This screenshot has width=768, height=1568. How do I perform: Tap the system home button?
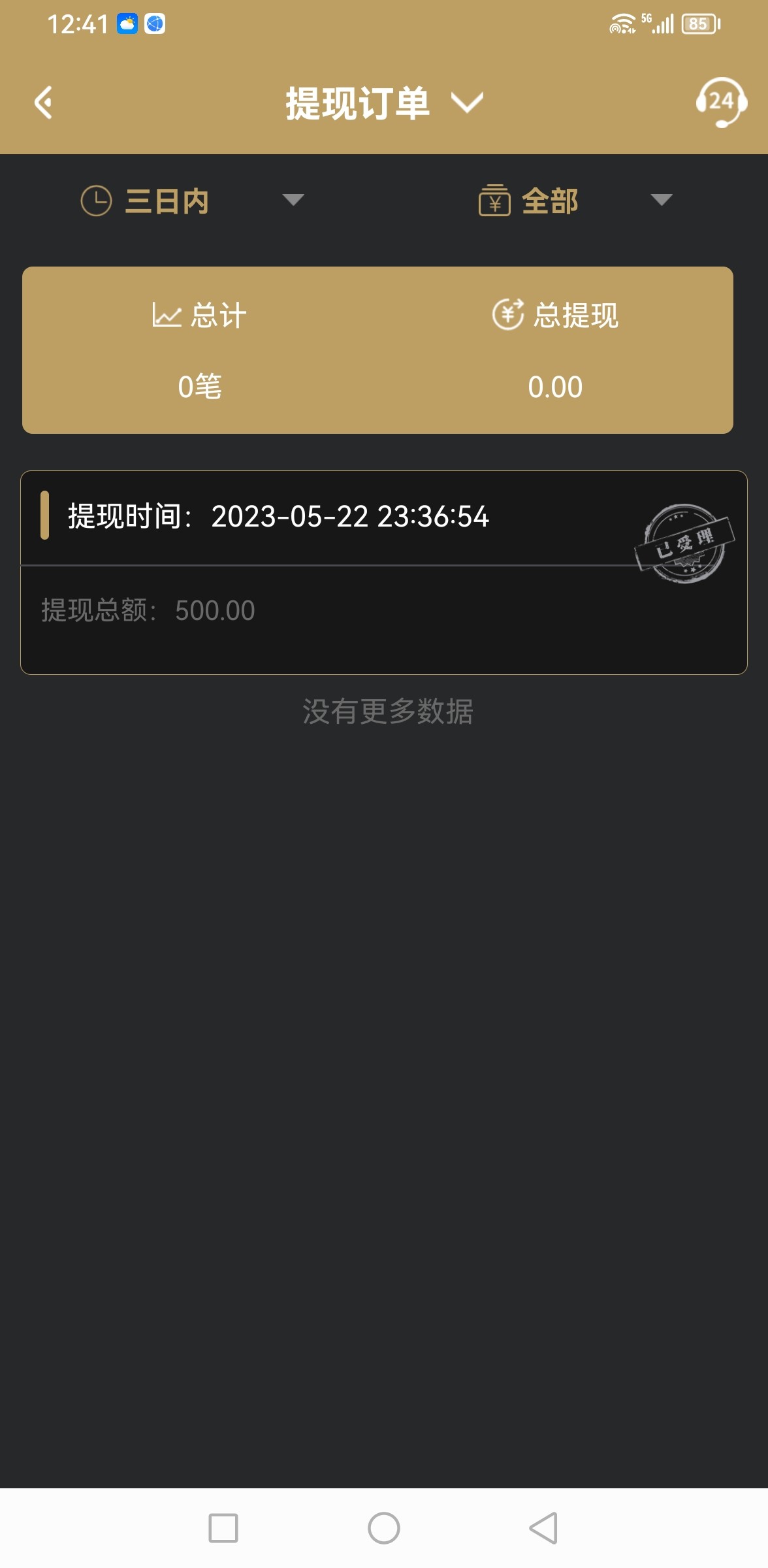(384, 1528)
